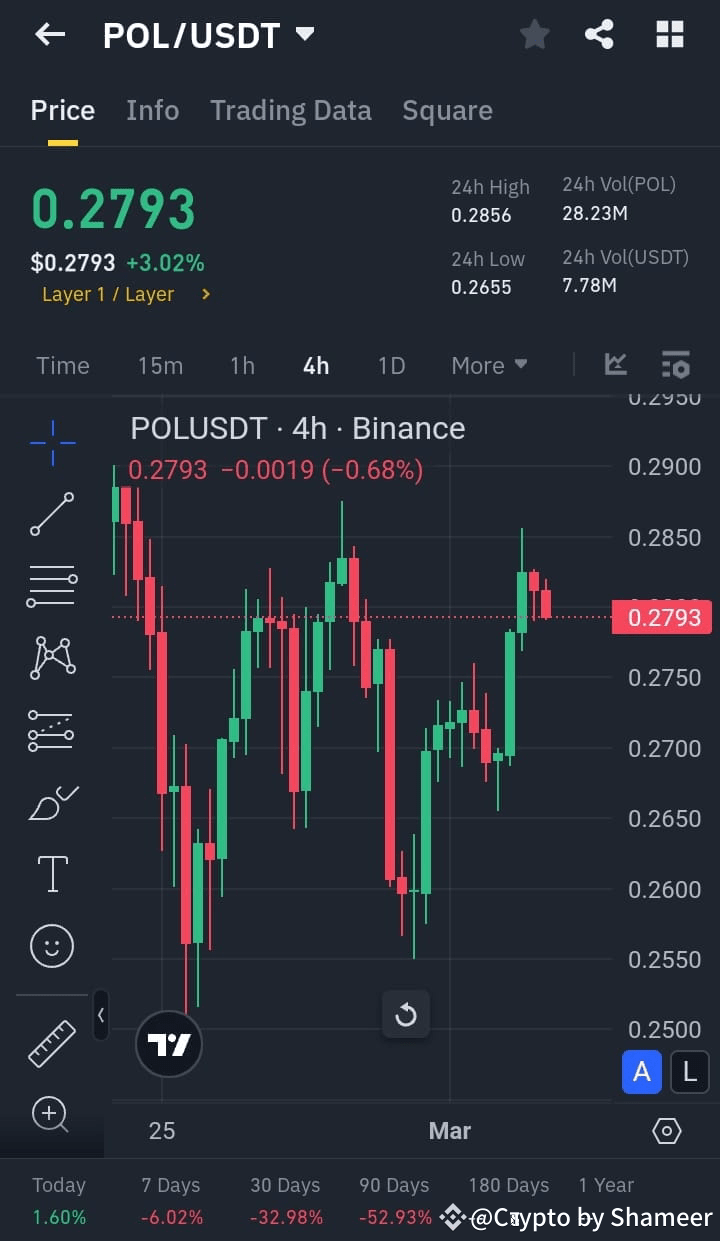Open the POL/USDT pair selector dropdown
This screenshot has height=1241, width=720.
[x=305, y=33]
